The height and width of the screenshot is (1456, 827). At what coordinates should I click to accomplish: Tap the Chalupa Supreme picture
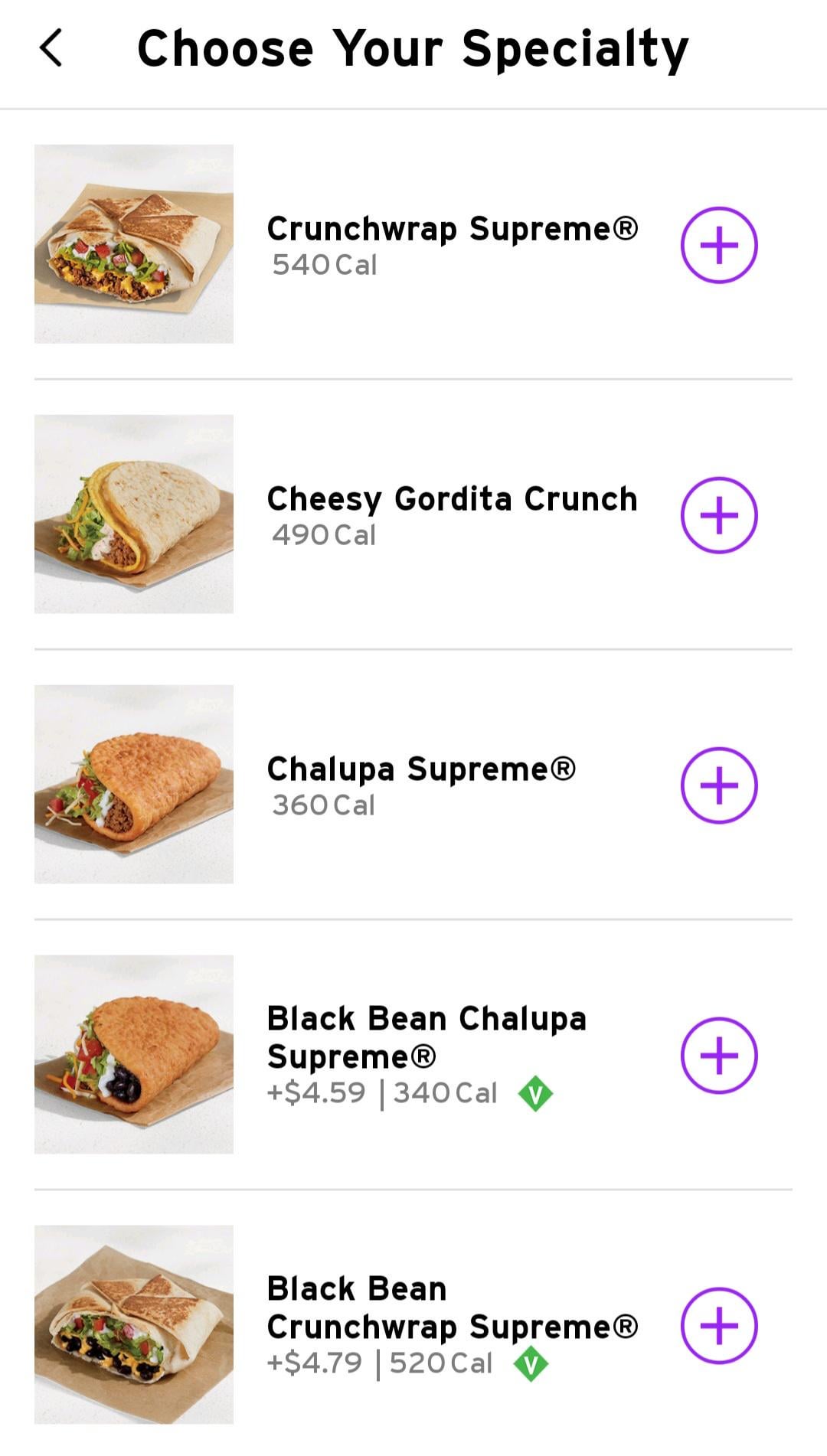tap(134, 785)
